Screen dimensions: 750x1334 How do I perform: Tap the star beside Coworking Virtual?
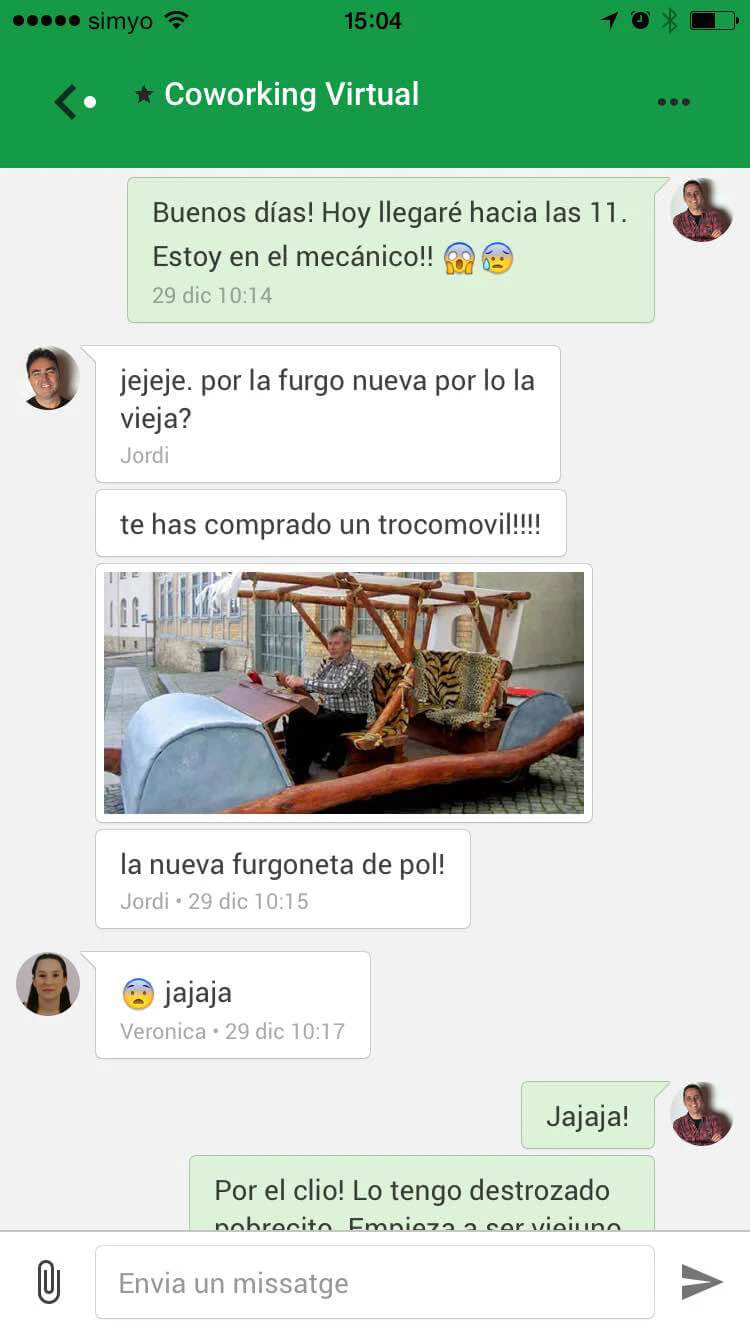[x=144, y=95]
